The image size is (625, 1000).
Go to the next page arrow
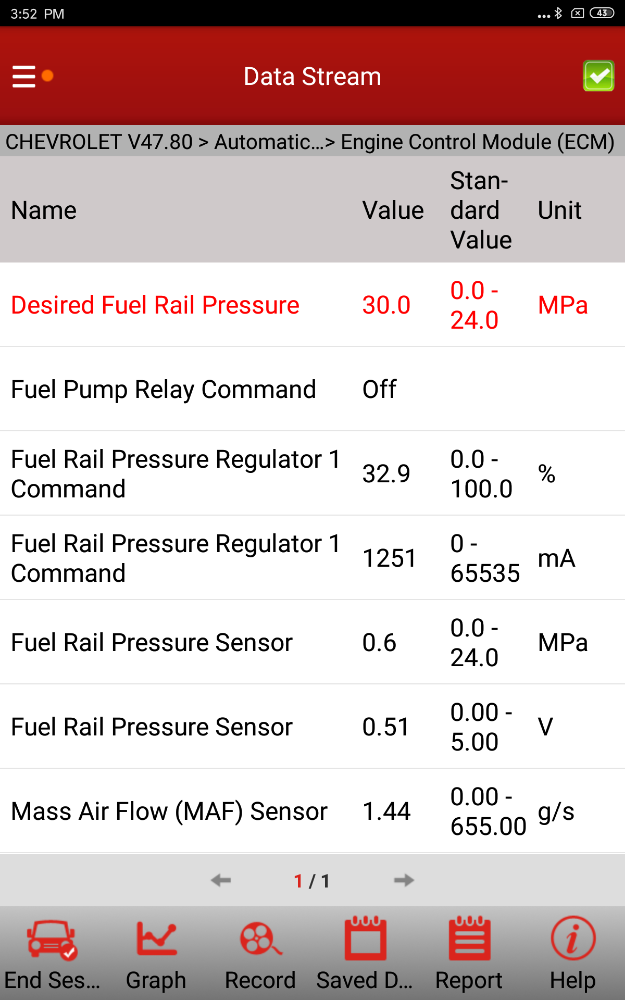(x=404, y=881)
